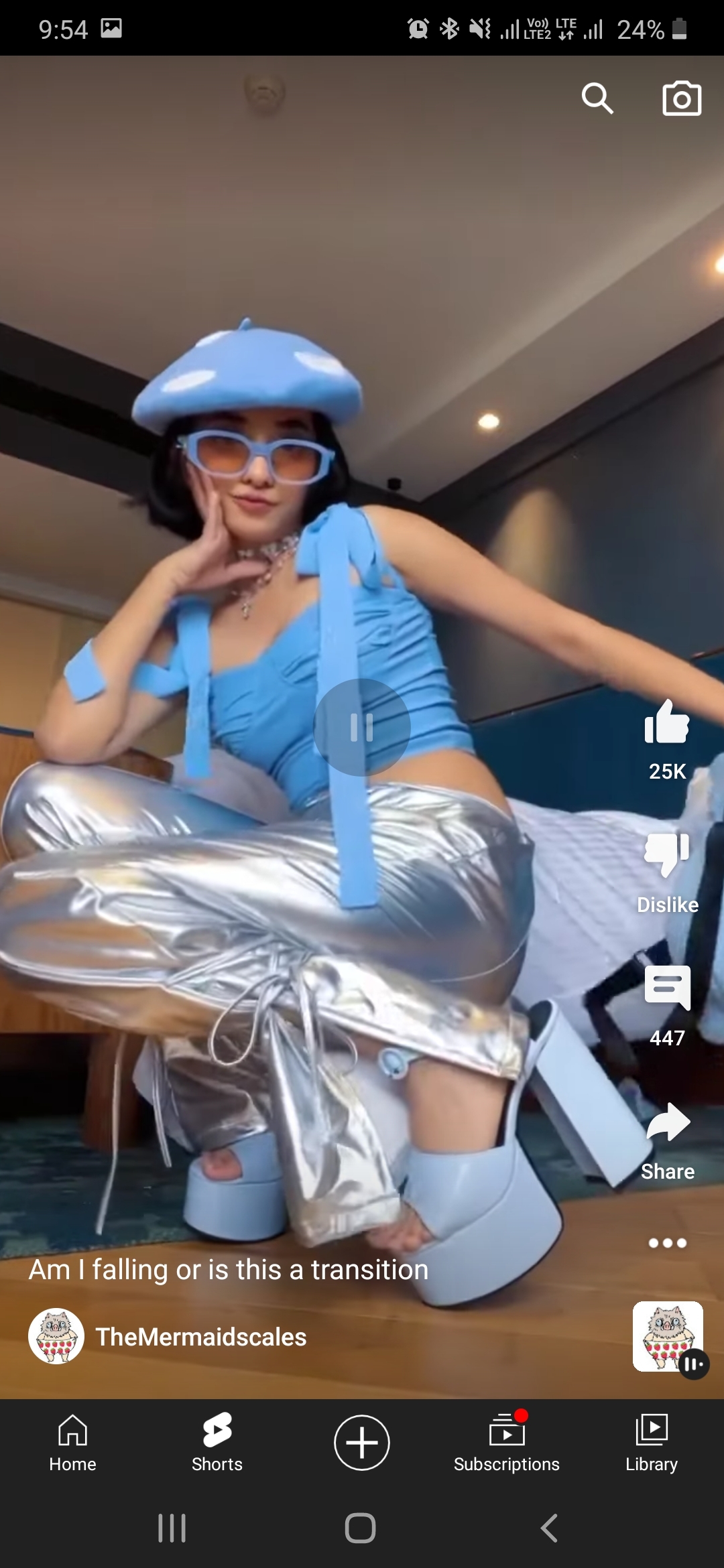Viewport: 724px width, 1568px height.
Task: Open search in Shorts
Action: click(x=597, y=99)
